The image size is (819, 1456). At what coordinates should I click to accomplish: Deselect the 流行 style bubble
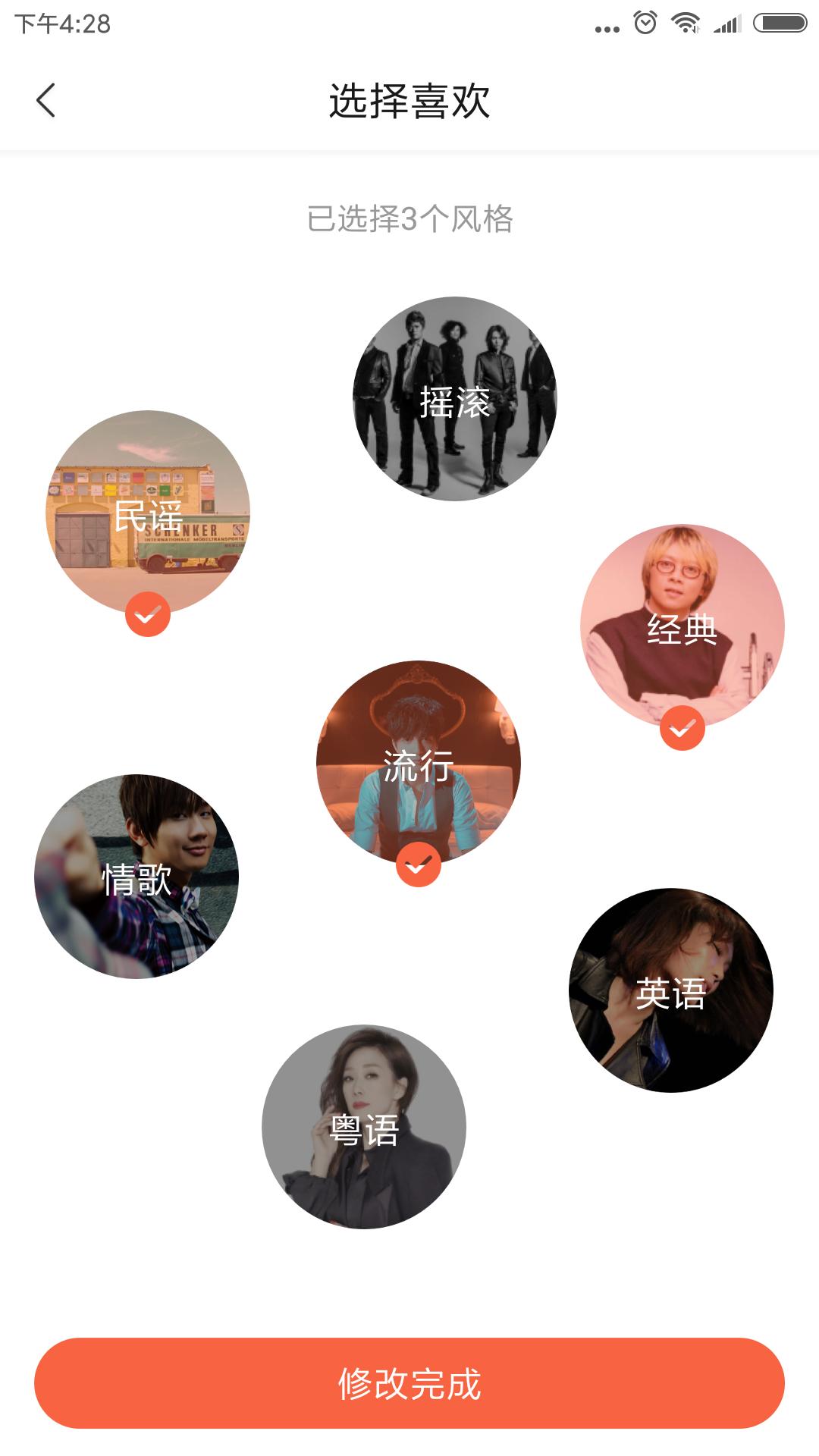419,763
